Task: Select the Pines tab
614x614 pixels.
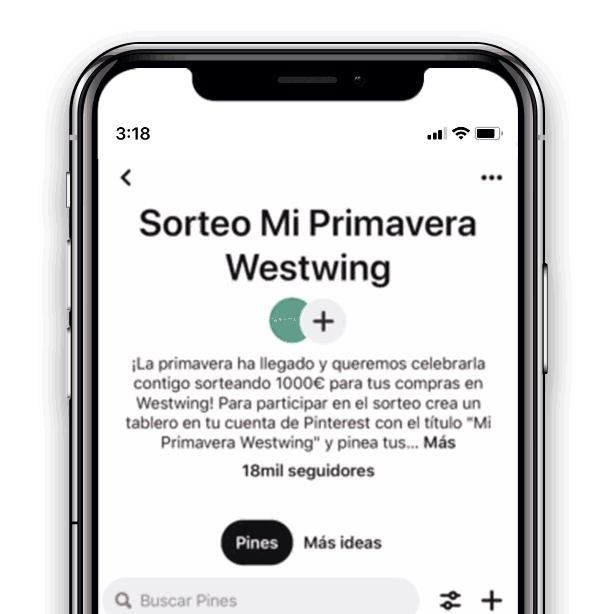Action: 256,543
